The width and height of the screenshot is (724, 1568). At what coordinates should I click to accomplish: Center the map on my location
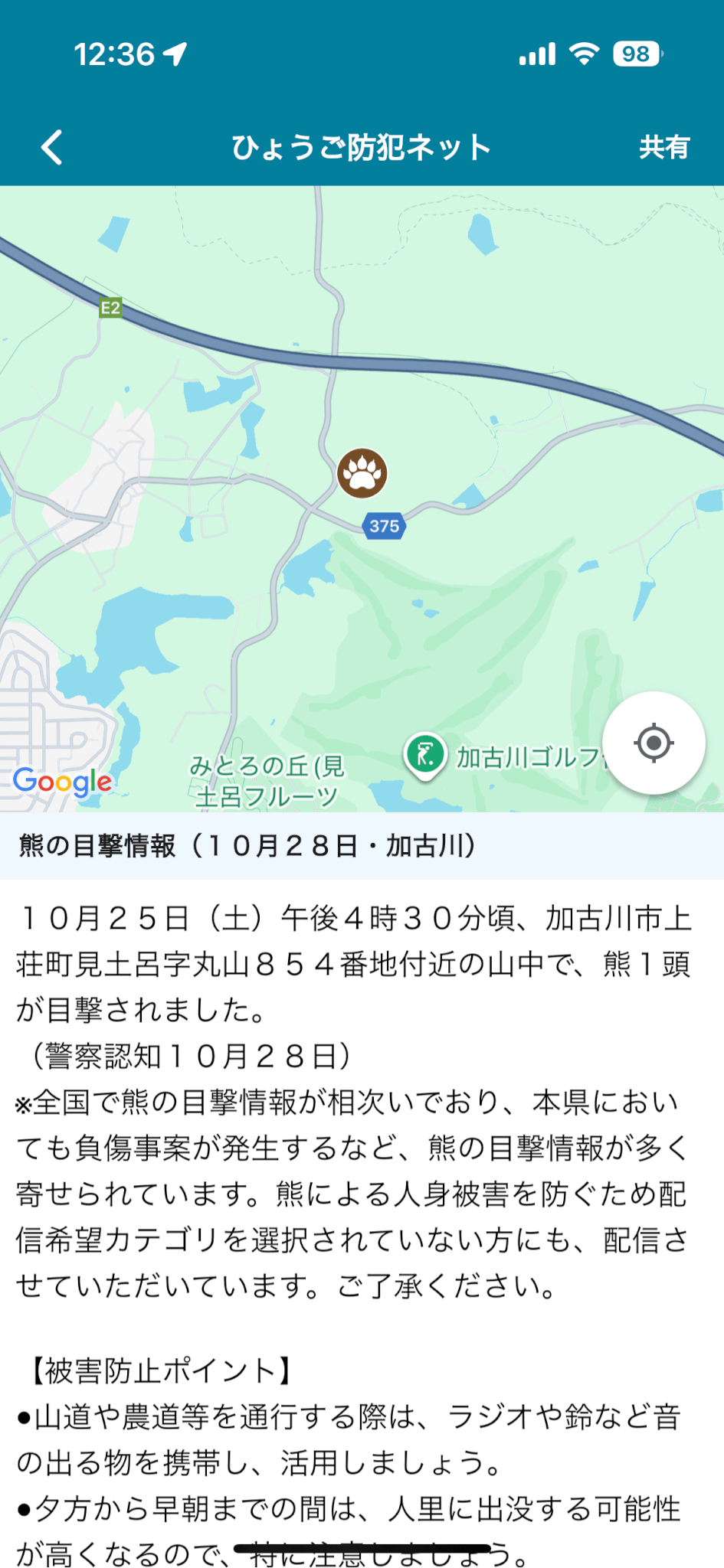tap(654, 743)
